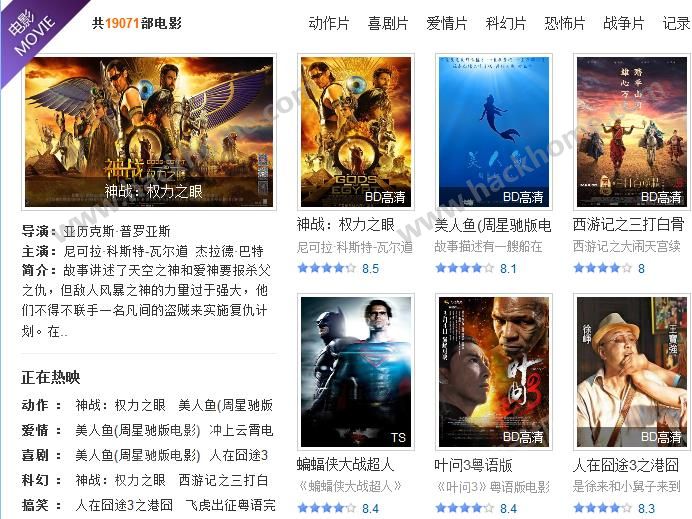Tap the 叶问3粤语版 title link
The height and width of the screenshot is (519, 692).
(x=473, y=465)
